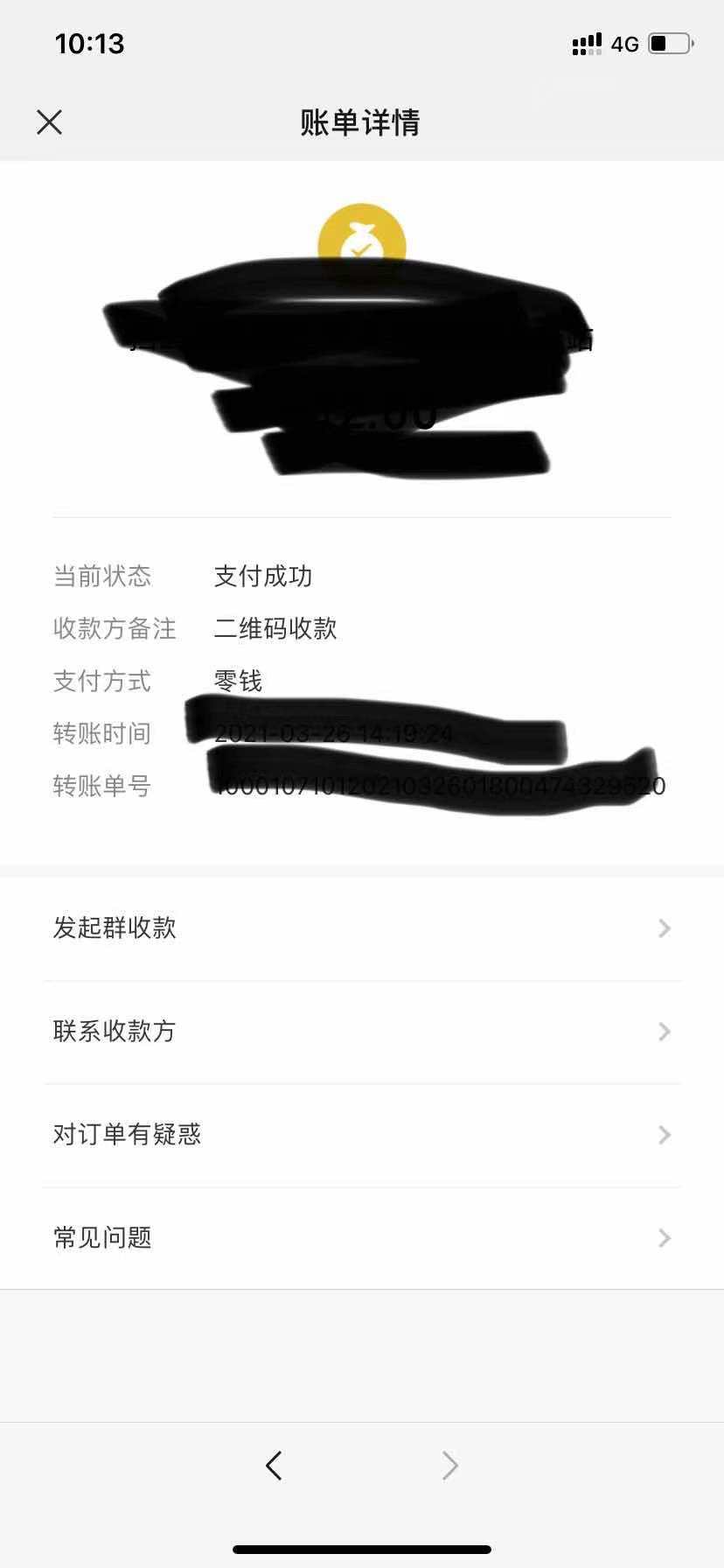This screenshot has height=1568, width=724.
Task: Tap the 4G network indicator
Action: coord(623,43)
